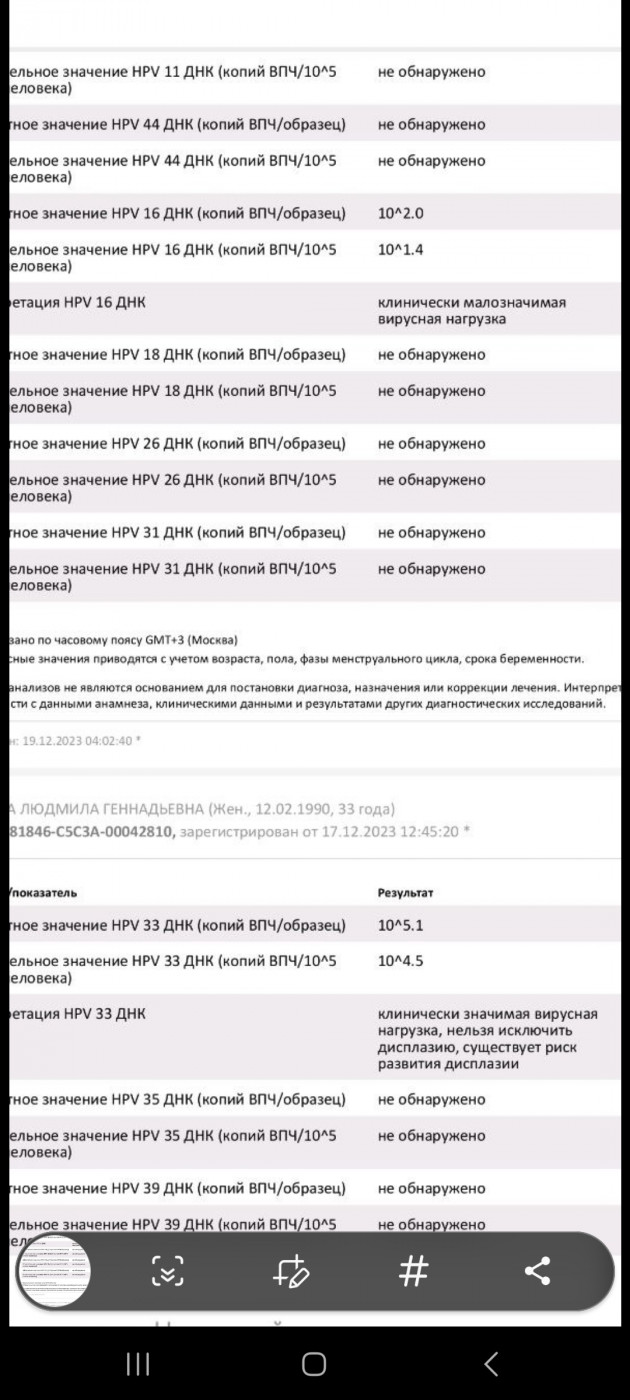
Task: Go to the home screen
Action: point(314,1363)
